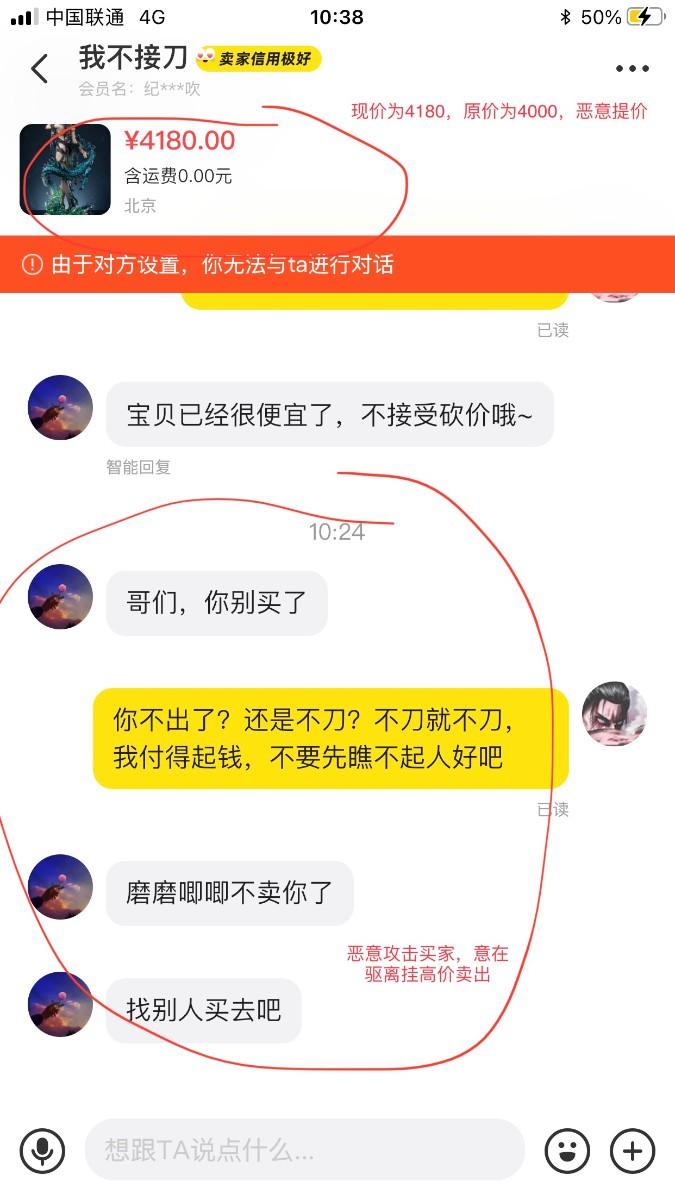Open the ¥4180.00 product listing card
This screenshot has height=1200, width=675.
(x=180, y=170)
